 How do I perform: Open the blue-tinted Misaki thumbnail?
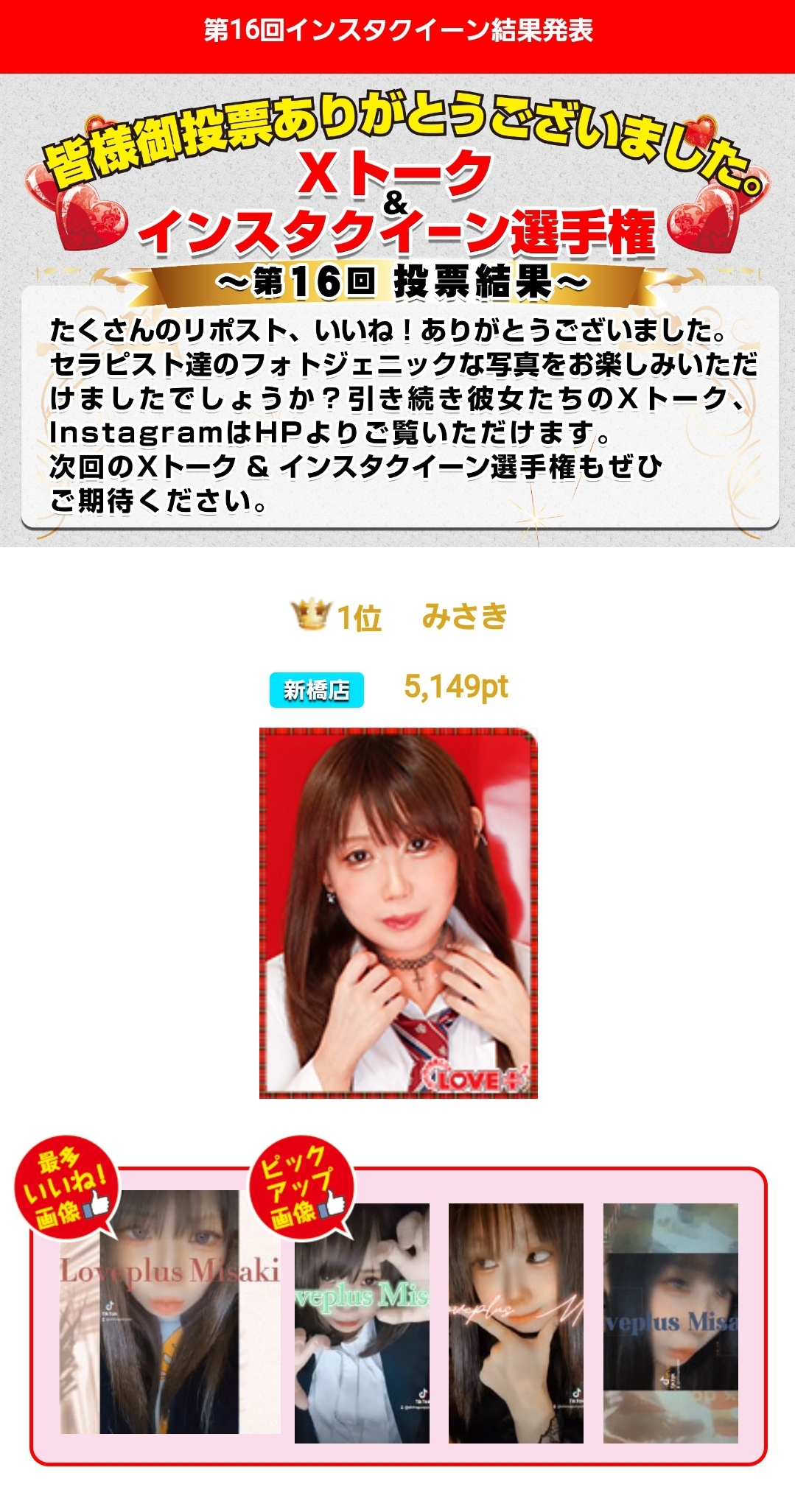coord(670,1323)
